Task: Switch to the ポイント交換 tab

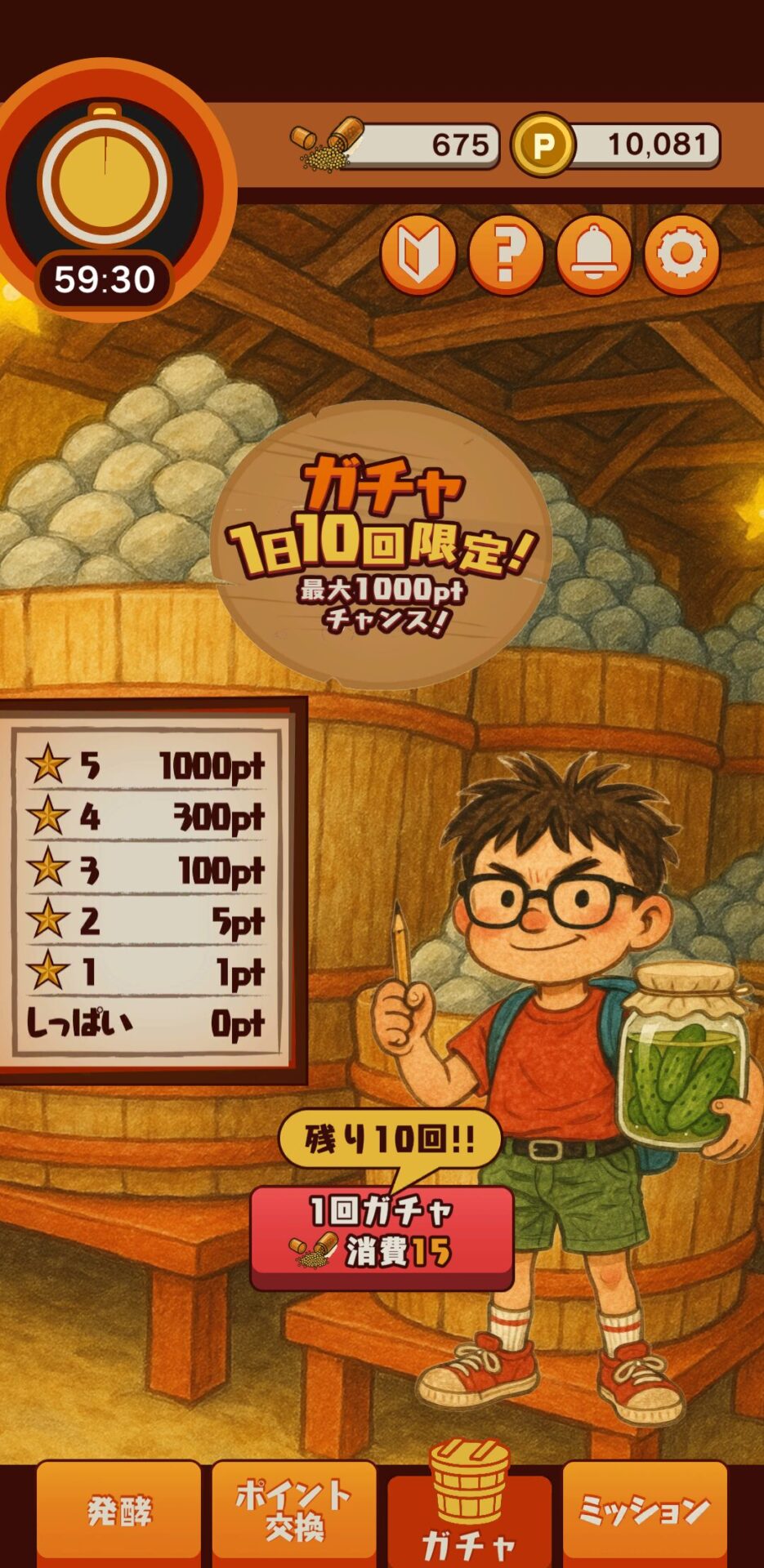Action: pyautogui.click(x=294, y=1511)
